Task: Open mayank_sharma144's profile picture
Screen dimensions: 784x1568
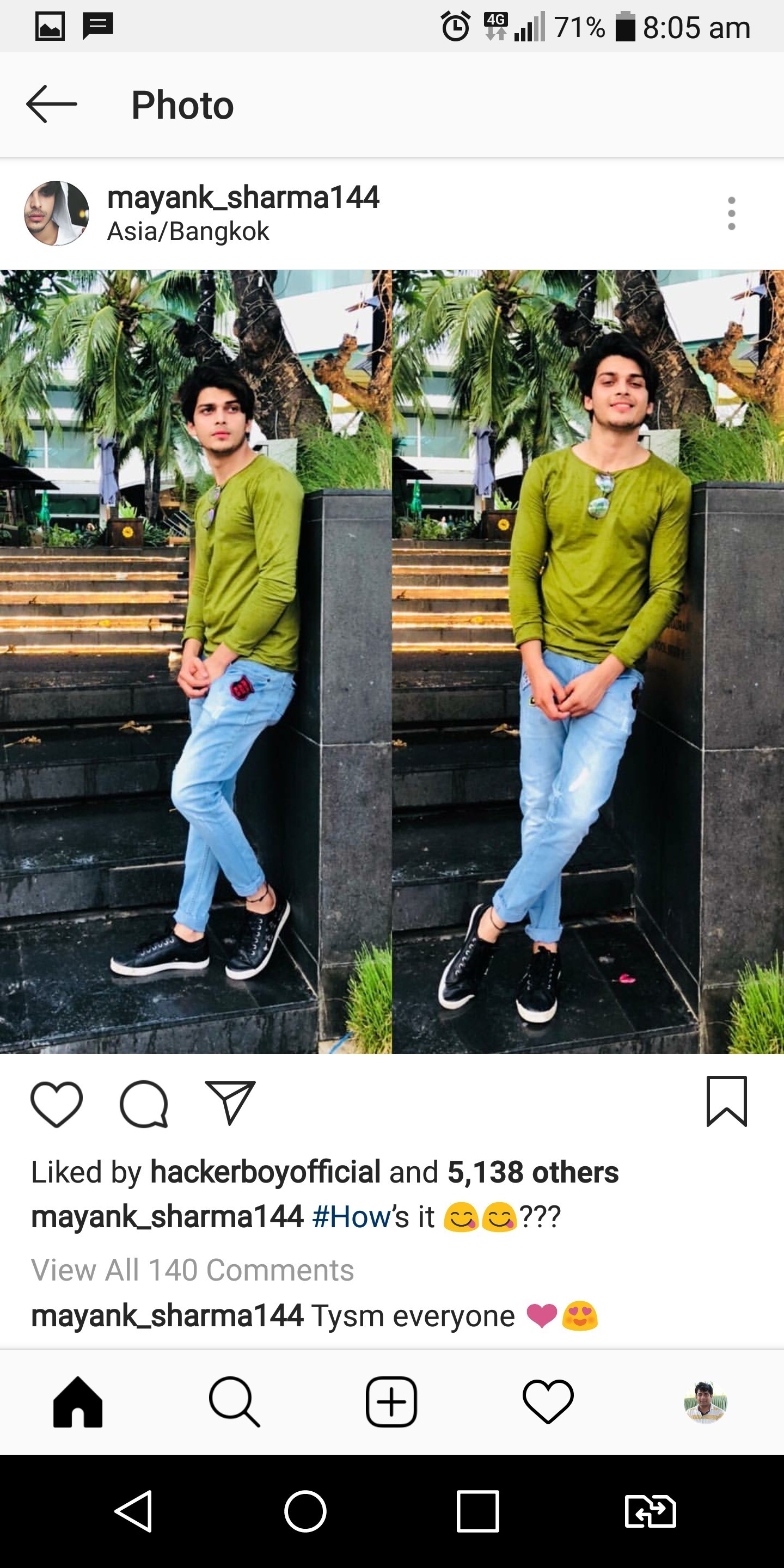Action: [57, 213]
